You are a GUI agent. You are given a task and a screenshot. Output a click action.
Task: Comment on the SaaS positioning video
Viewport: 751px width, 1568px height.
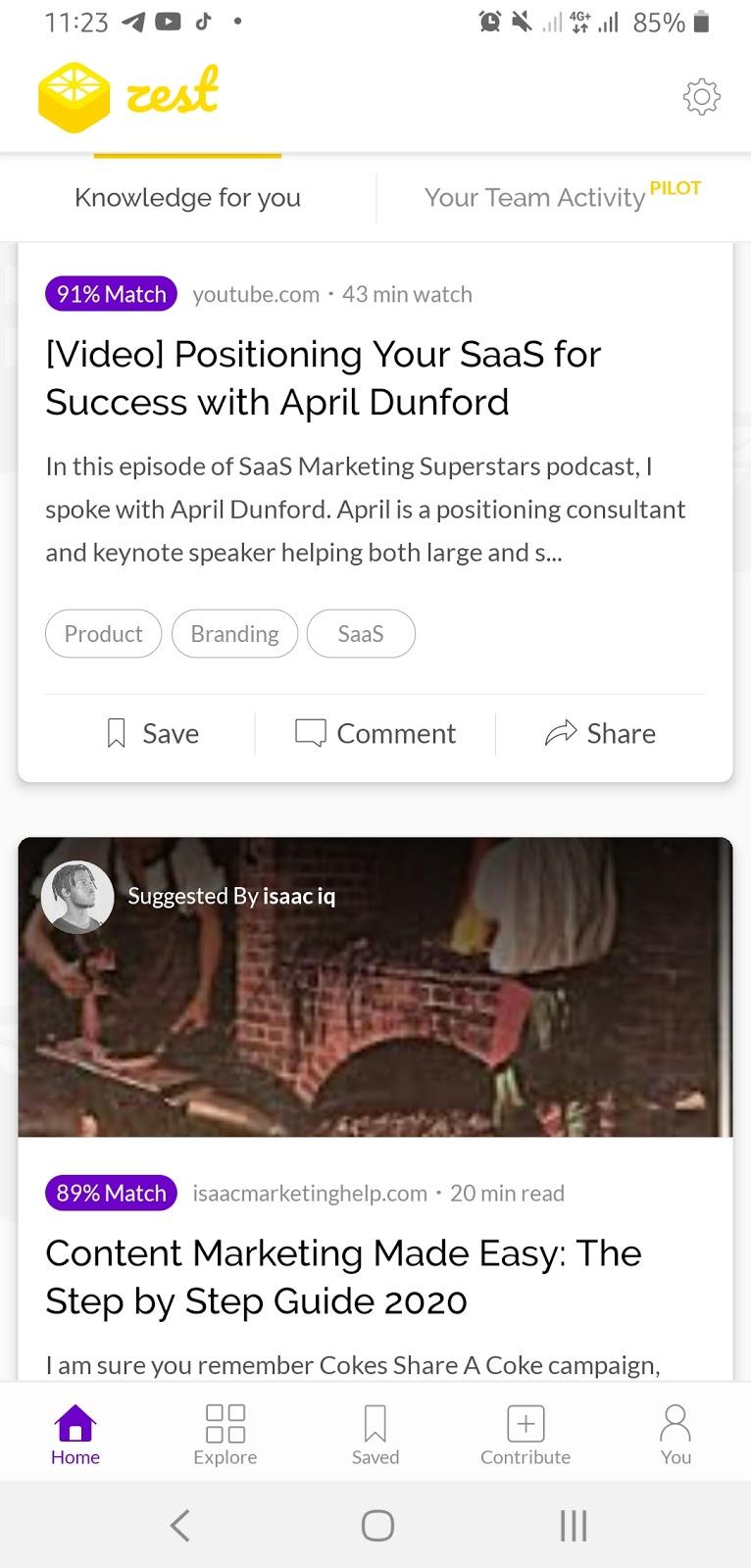pos(375,733)
